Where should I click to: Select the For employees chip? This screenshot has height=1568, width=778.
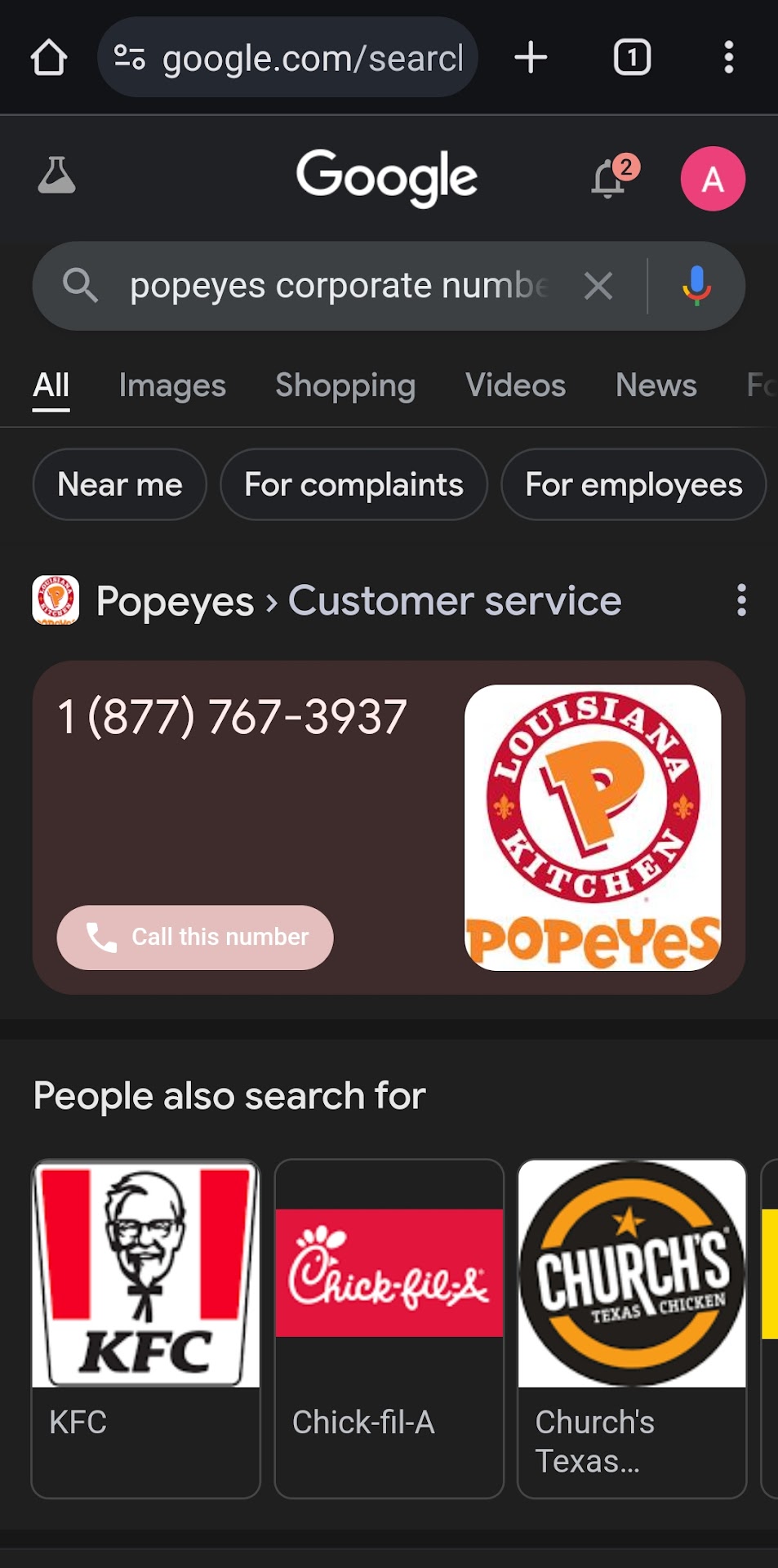coord(634,485)
